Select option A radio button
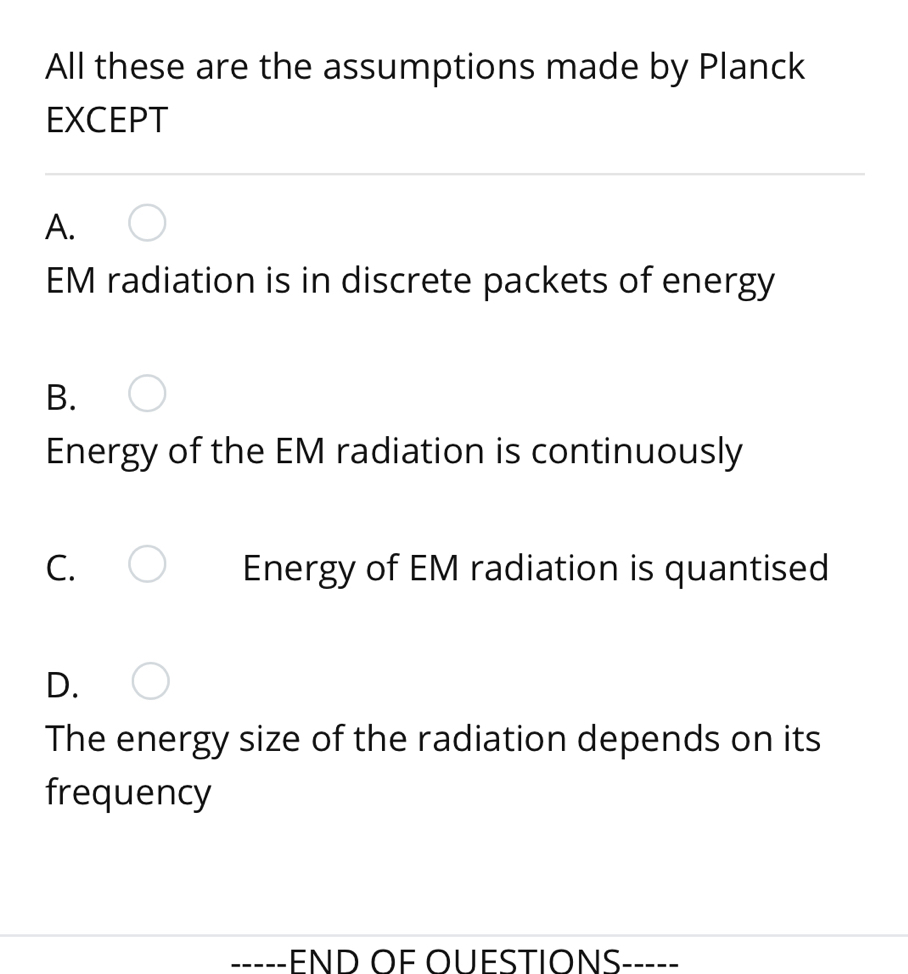The image size is (908, 974). click(x=147, y=224)
